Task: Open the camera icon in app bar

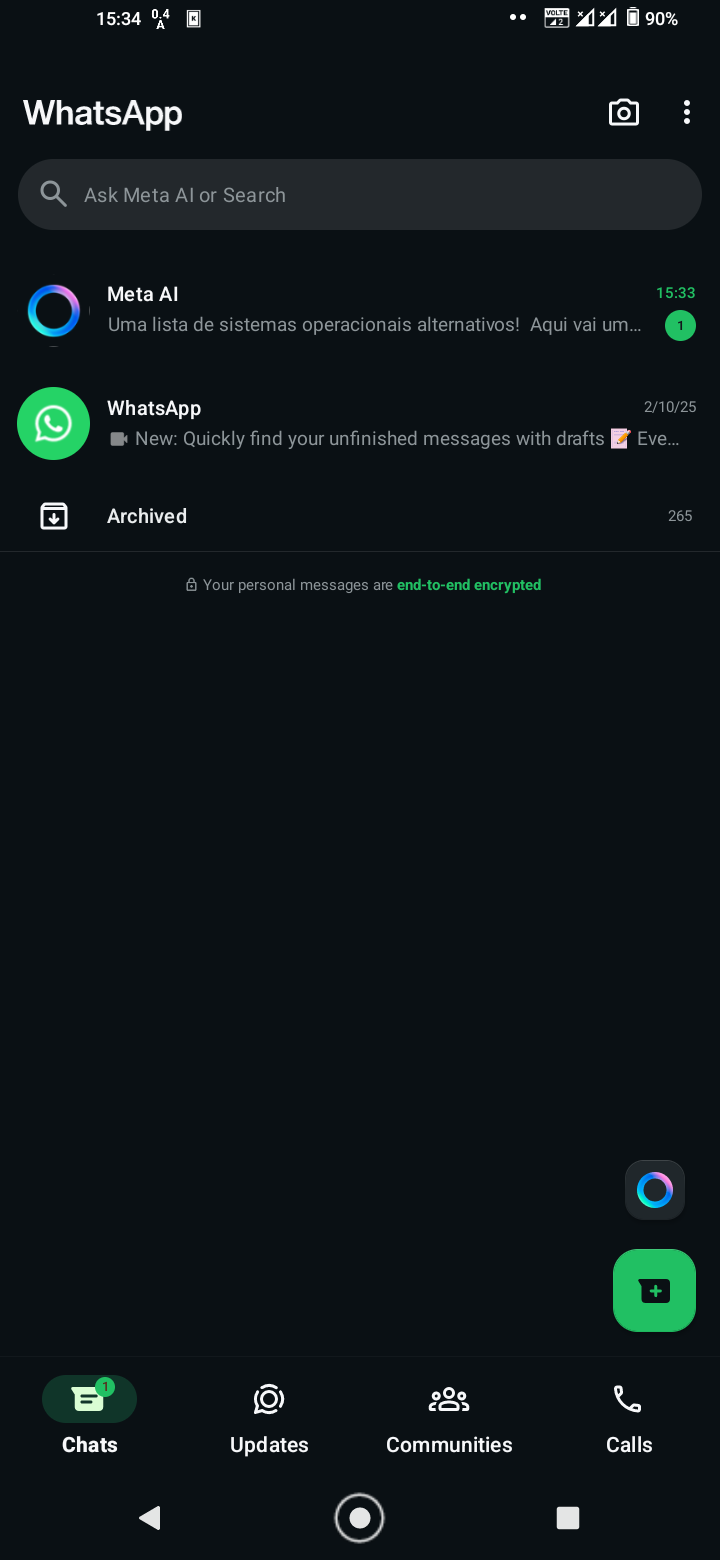Action: click(x=624, y=113)
